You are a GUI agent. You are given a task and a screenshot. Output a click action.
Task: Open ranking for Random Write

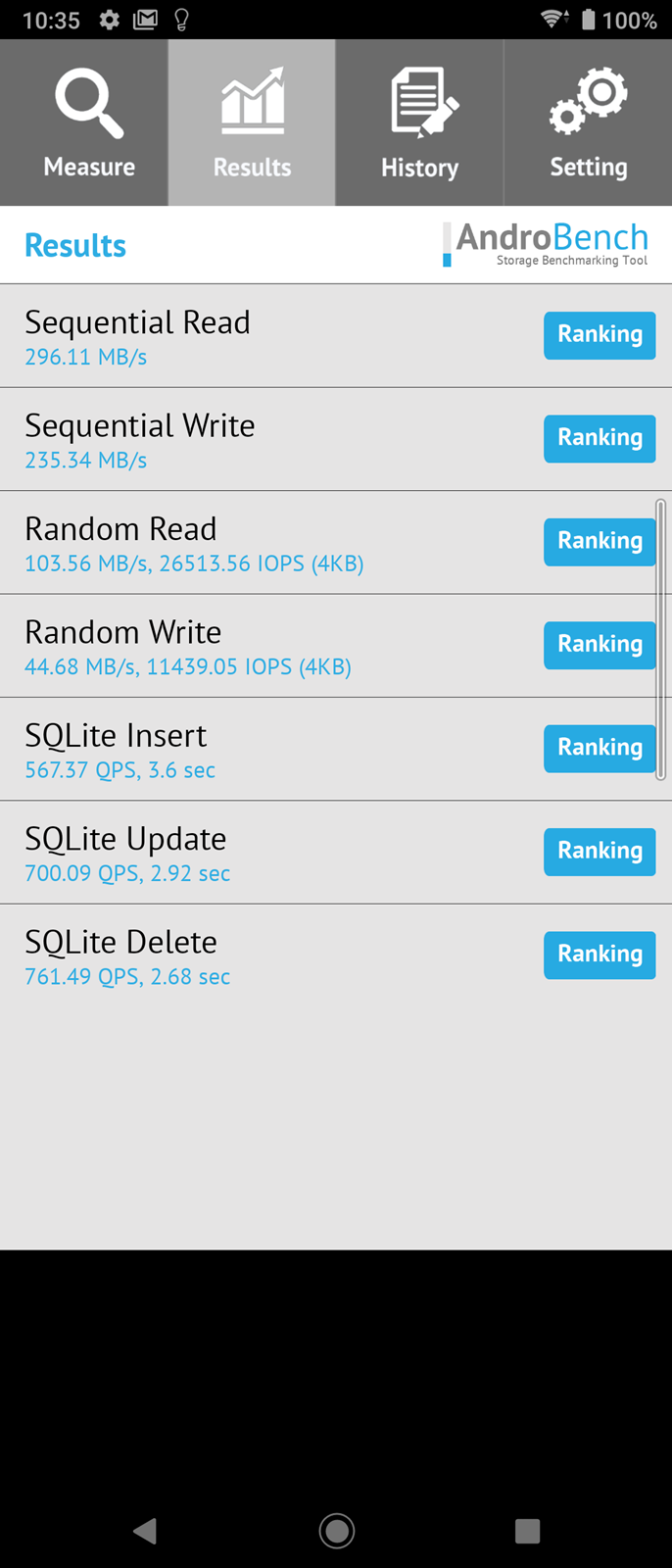pos(600,645)
